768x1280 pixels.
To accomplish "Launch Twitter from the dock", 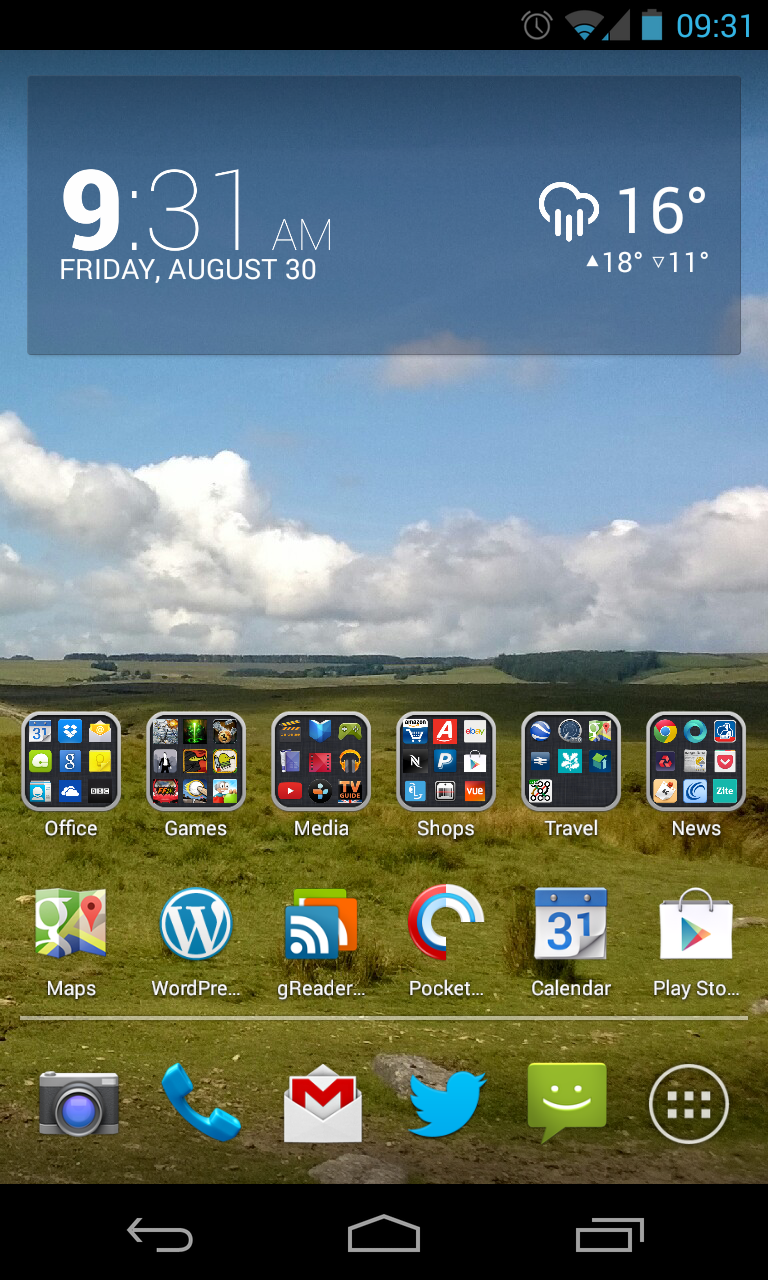I will coord(446,1102).
